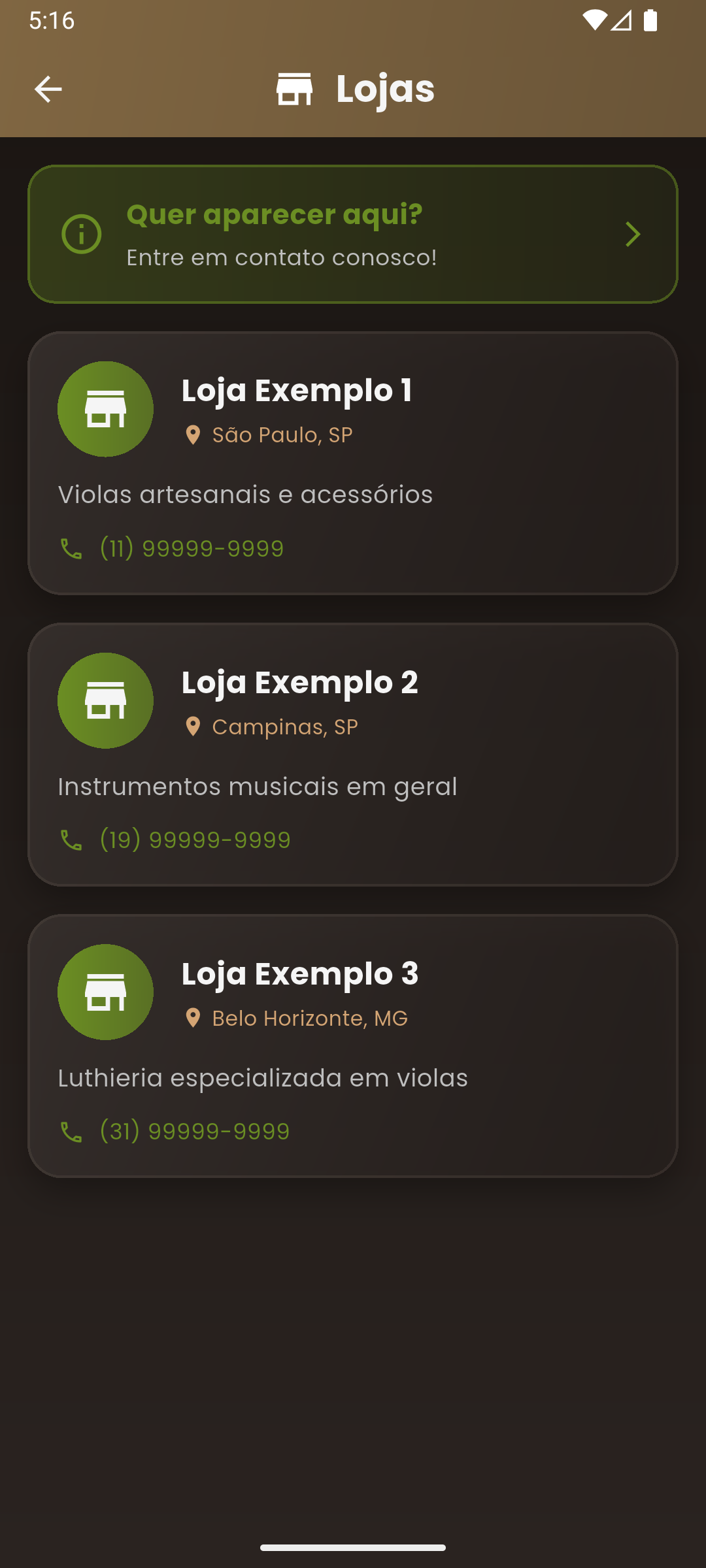Select the location pin for Belo Horizonte, MG
The width and height of the screenshot is (706, 1568).
pyautogui.click(x=193, y=1017)
